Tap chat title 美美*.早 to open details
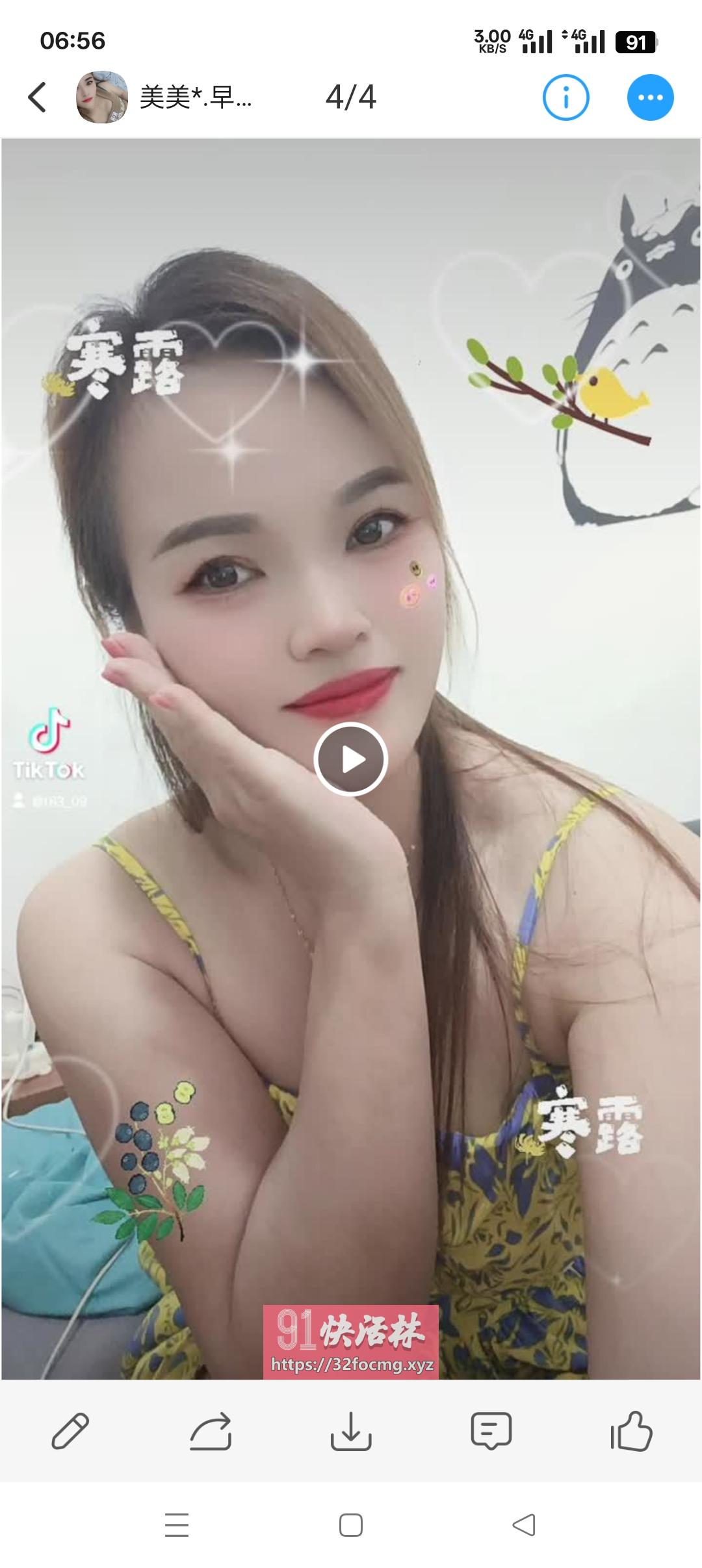 195,99
